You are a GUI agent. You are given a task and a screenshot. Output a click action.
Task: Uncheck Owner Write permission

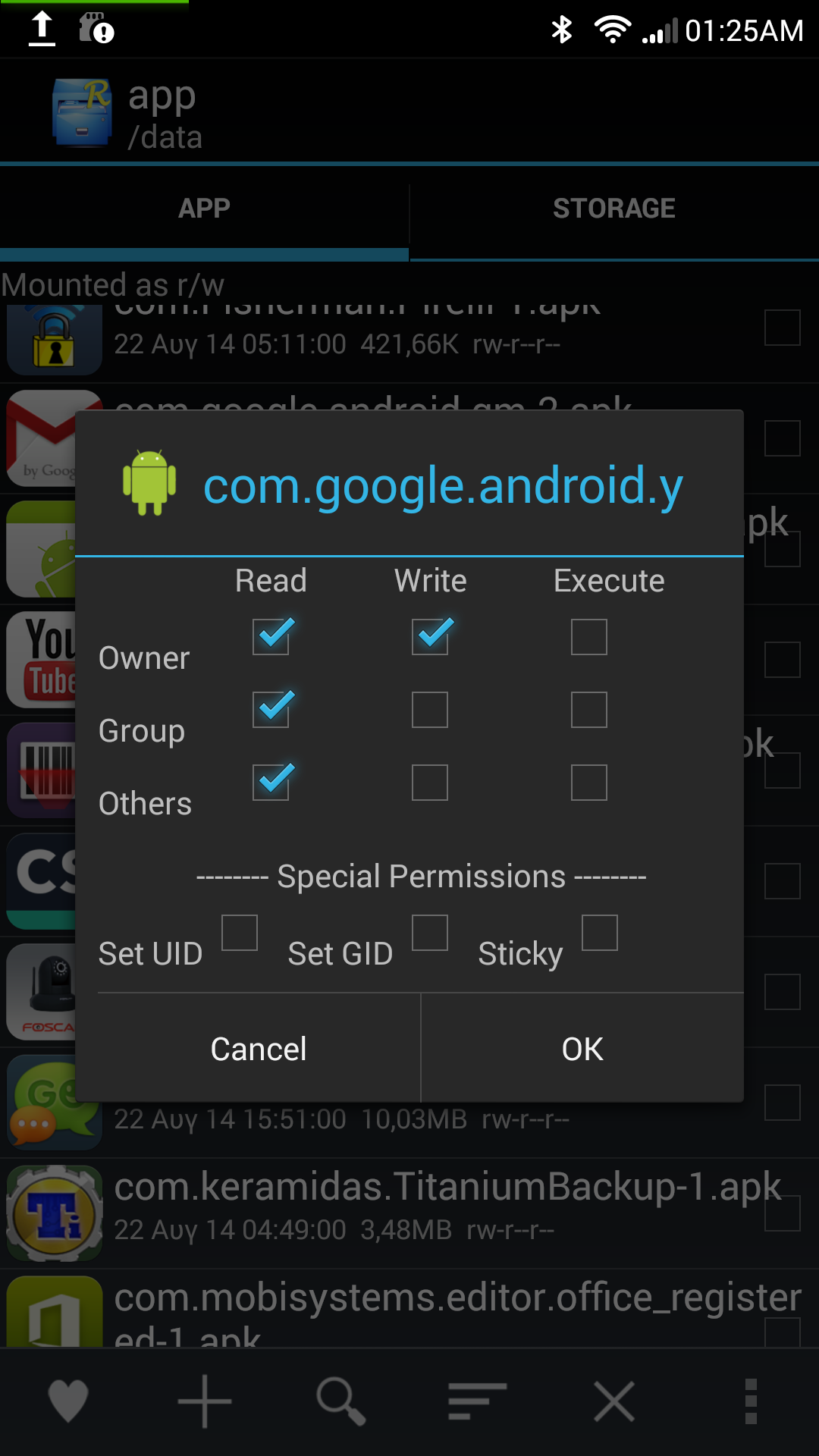(x=430, y=637)
